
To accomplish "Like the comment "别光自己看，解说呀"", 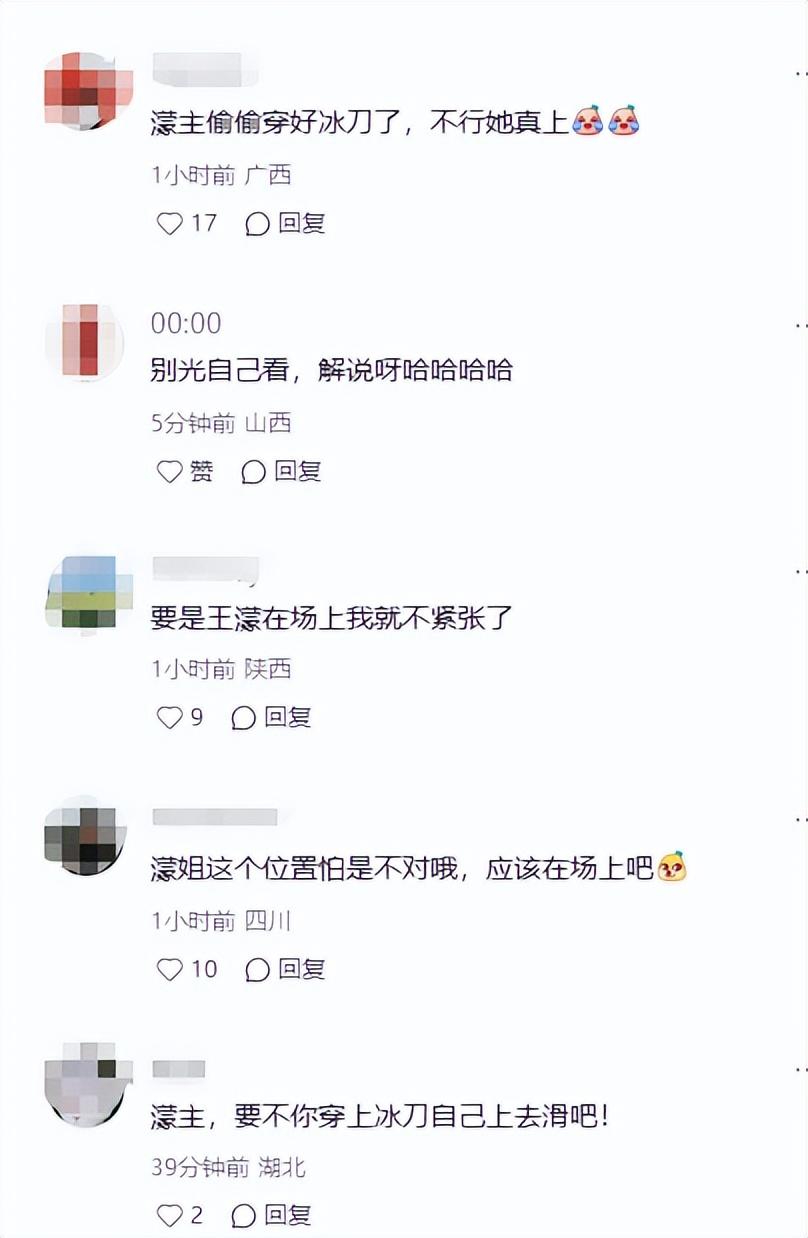I will tap(170, 471).
